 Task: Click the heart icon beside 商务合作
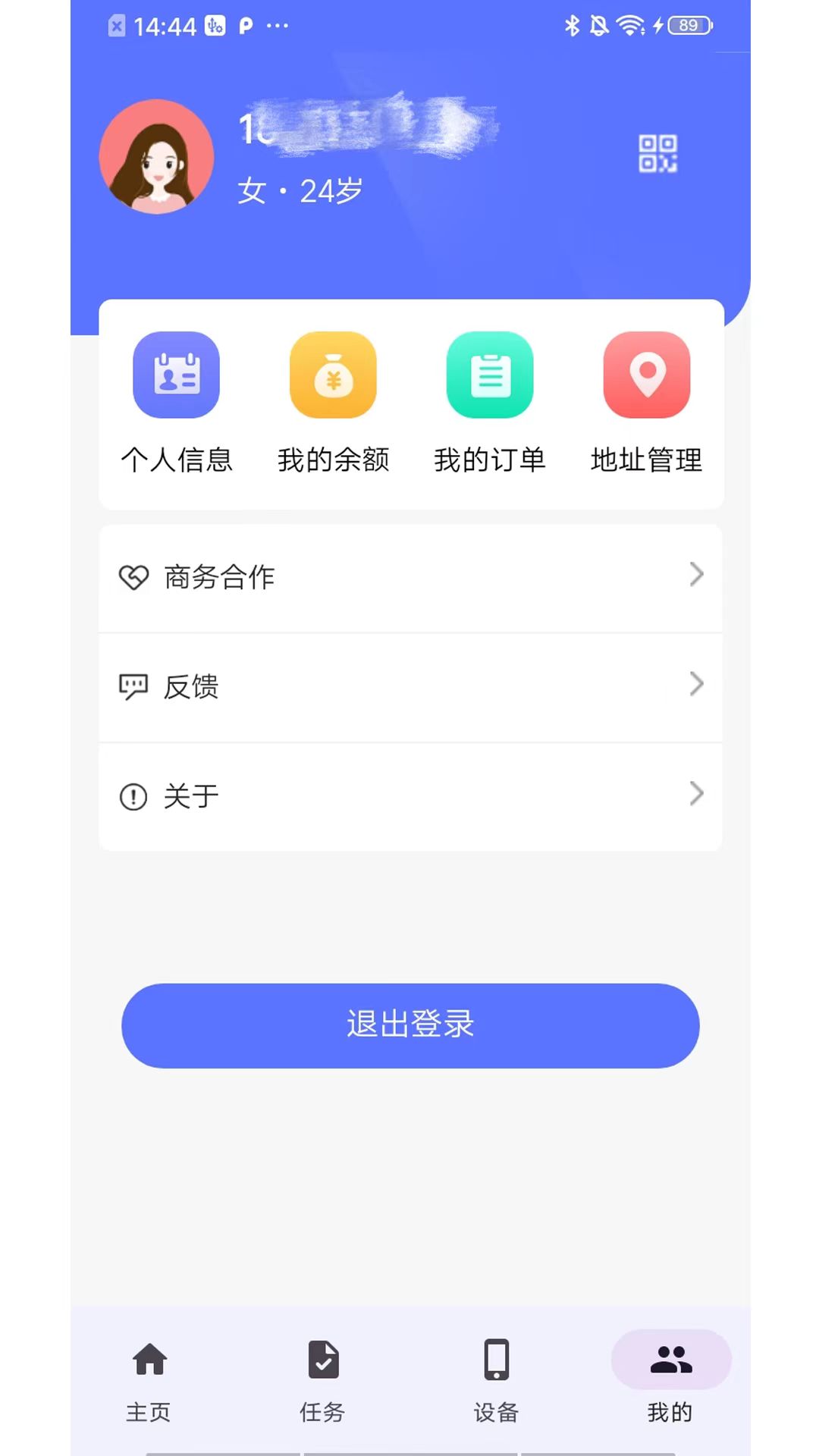[133, 577]
